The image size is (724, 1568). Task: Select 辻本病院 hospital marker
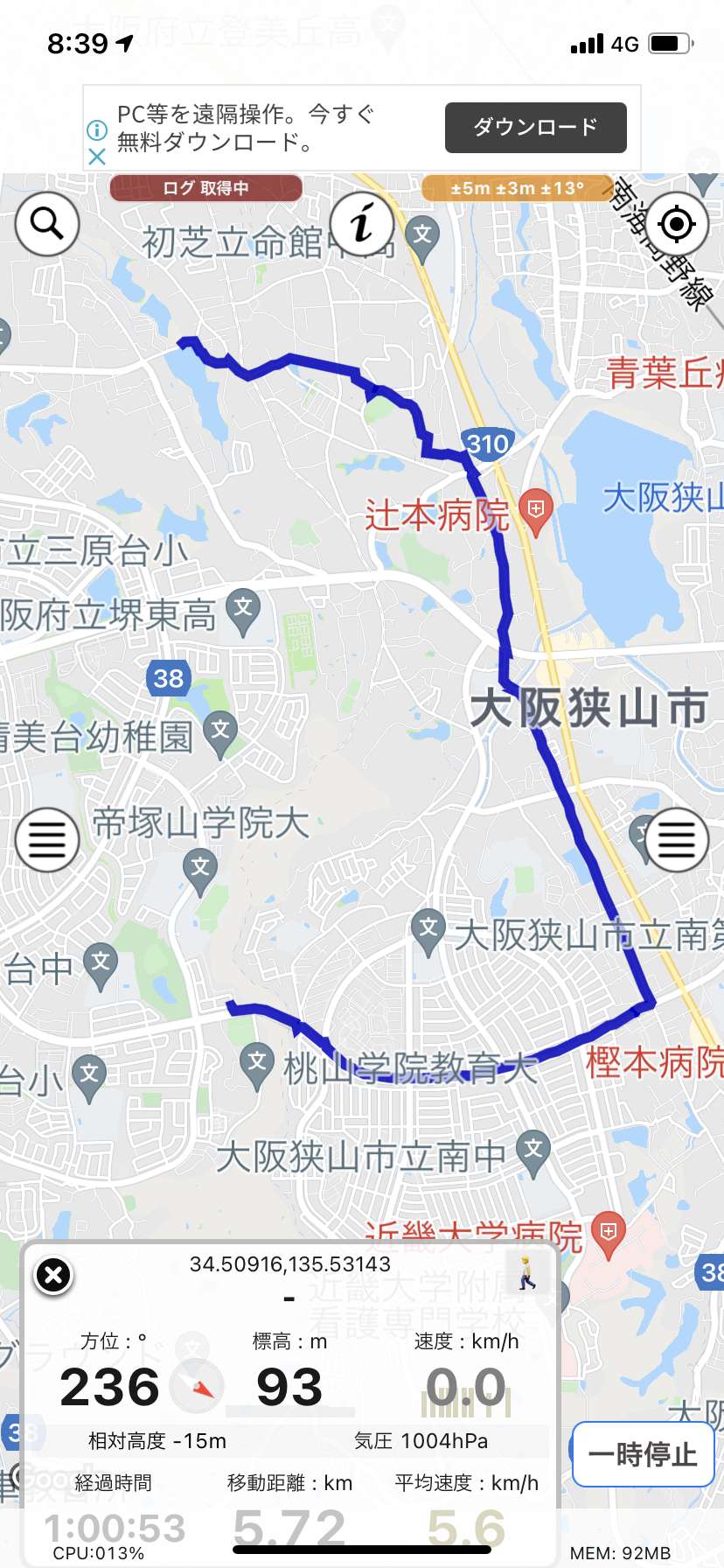point(535,513)
